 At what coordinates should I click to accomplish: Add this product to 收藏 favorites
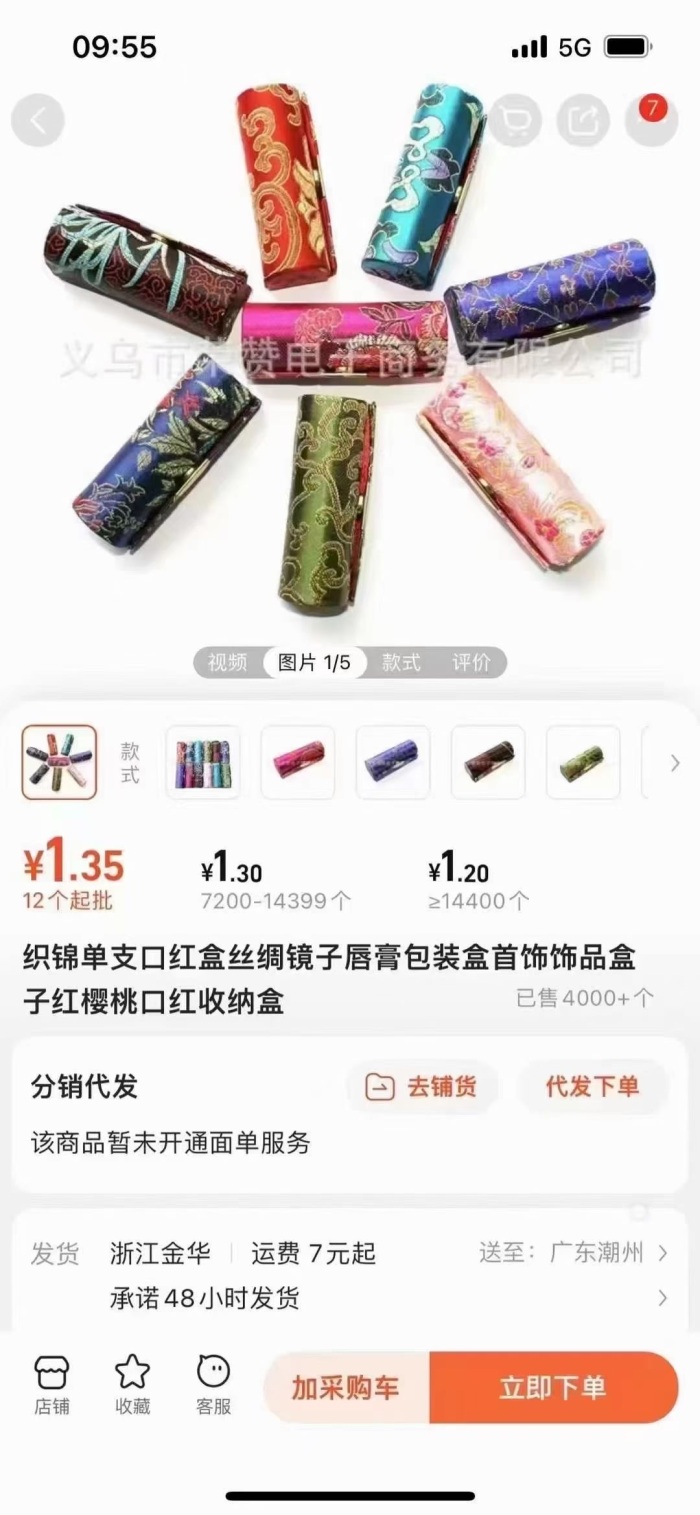[x=132, y=1386]
